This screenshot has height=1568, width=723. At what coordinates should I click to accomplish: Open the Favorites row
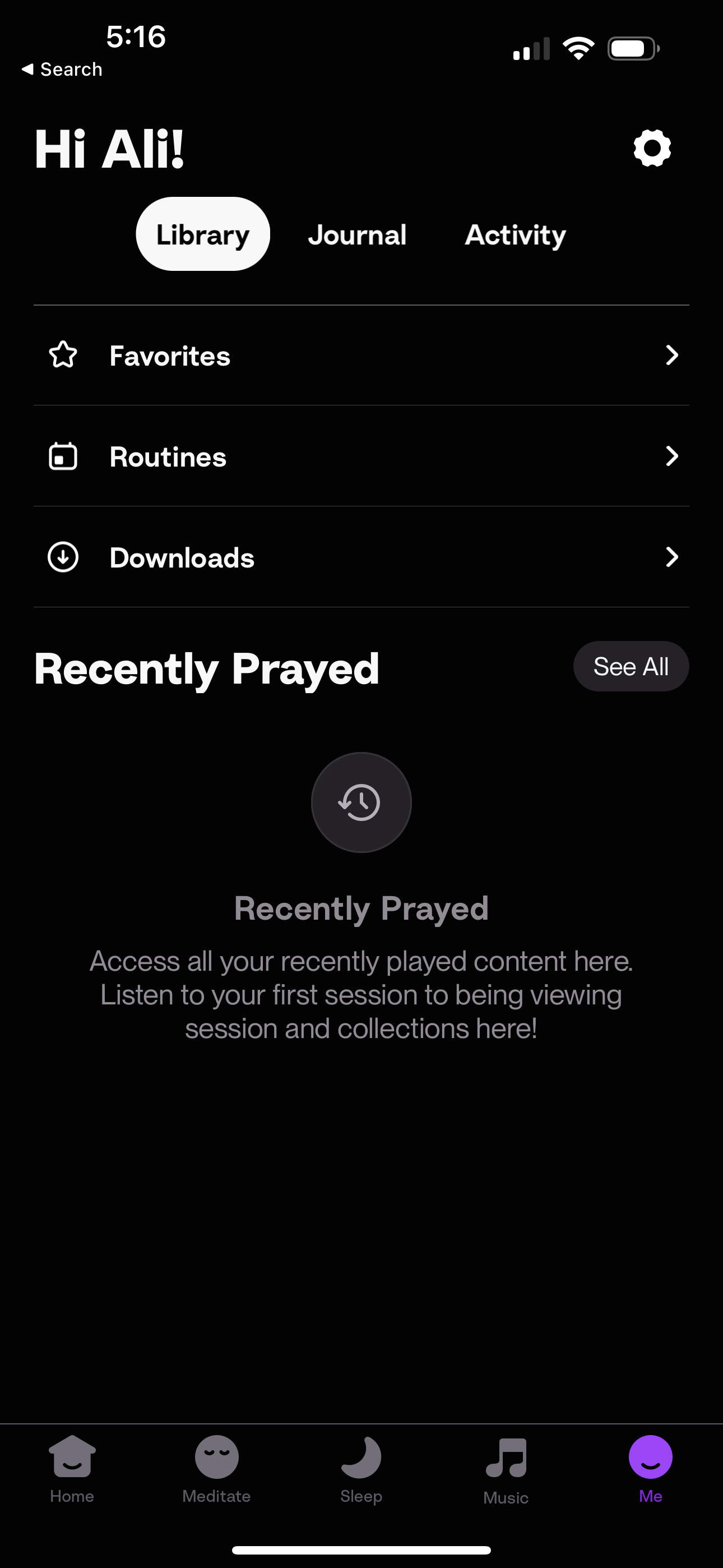coord(361,356)
